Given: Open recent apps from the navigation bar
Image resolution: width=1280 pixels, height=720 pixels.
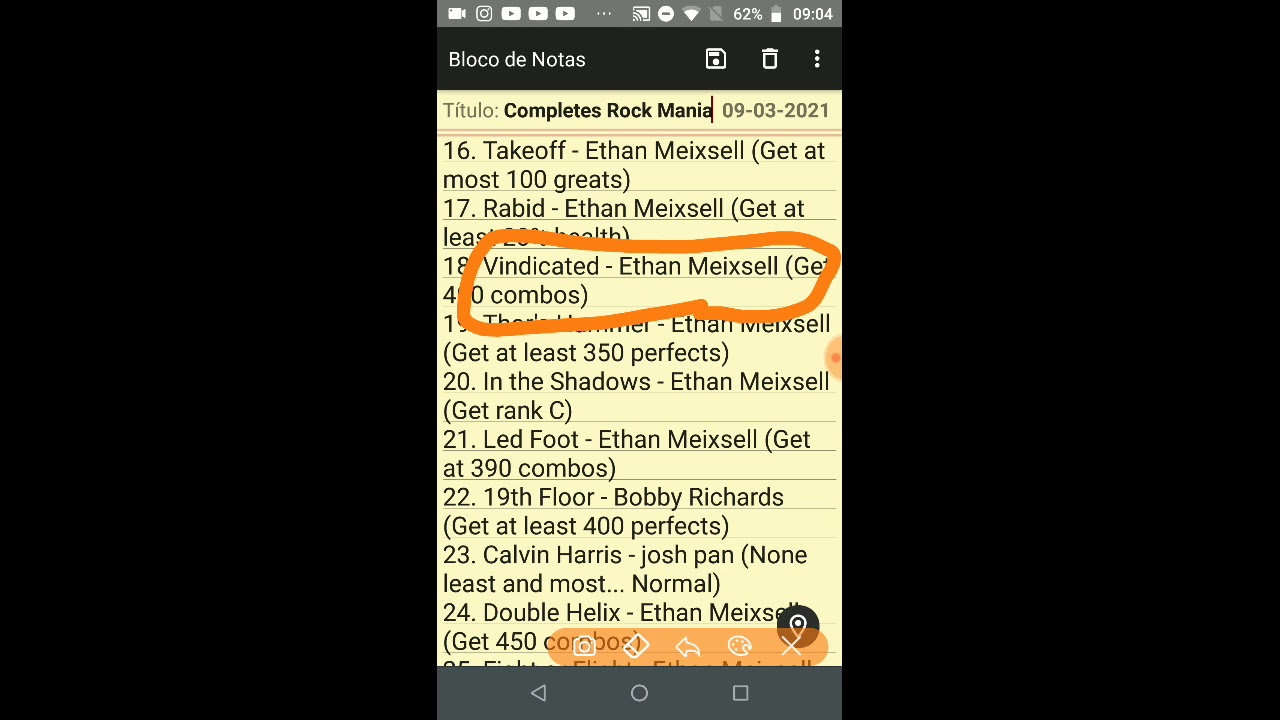Looking at the screenshot, I should coord(741,693).
